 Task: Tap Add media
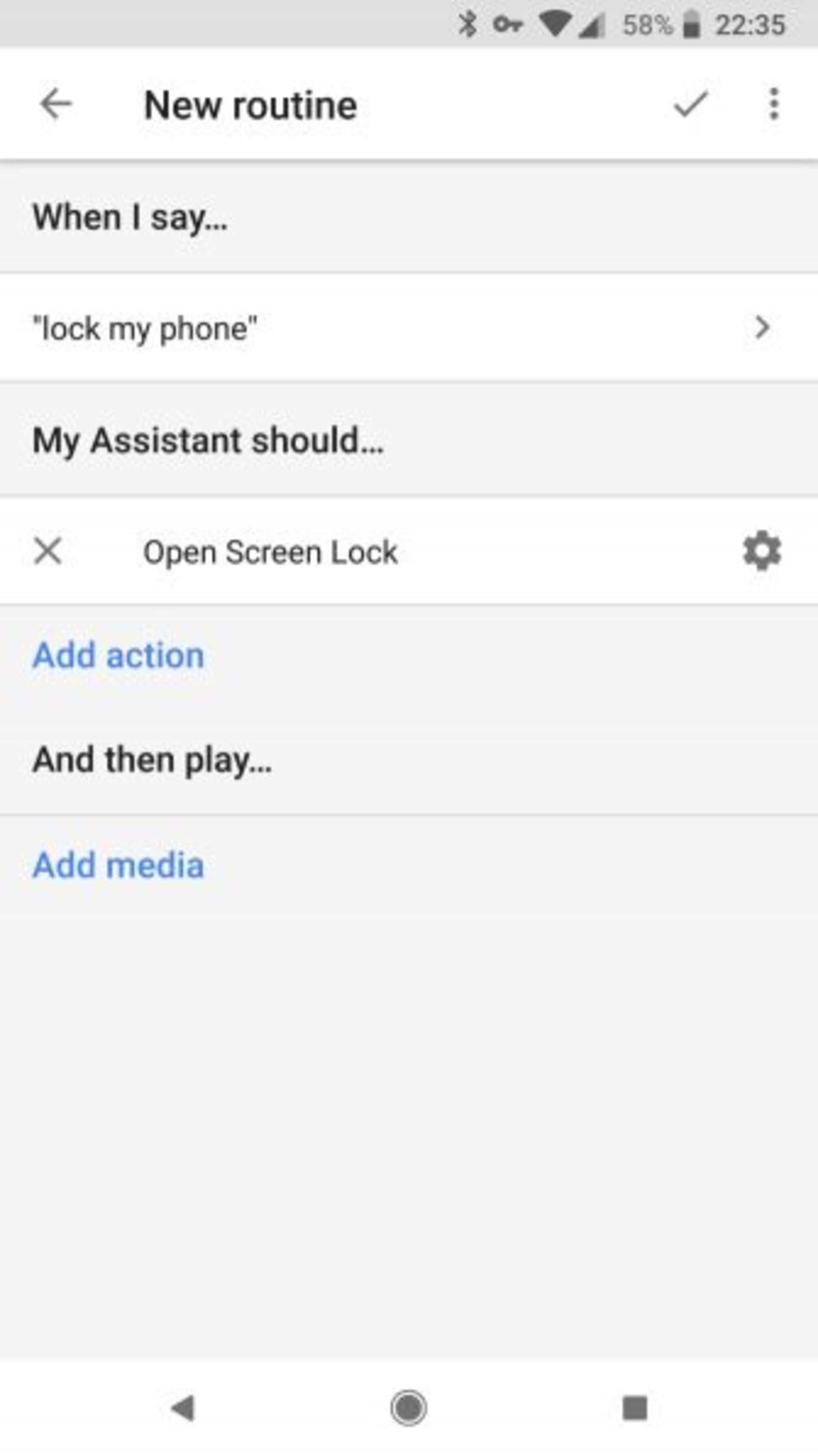(118, 865)
